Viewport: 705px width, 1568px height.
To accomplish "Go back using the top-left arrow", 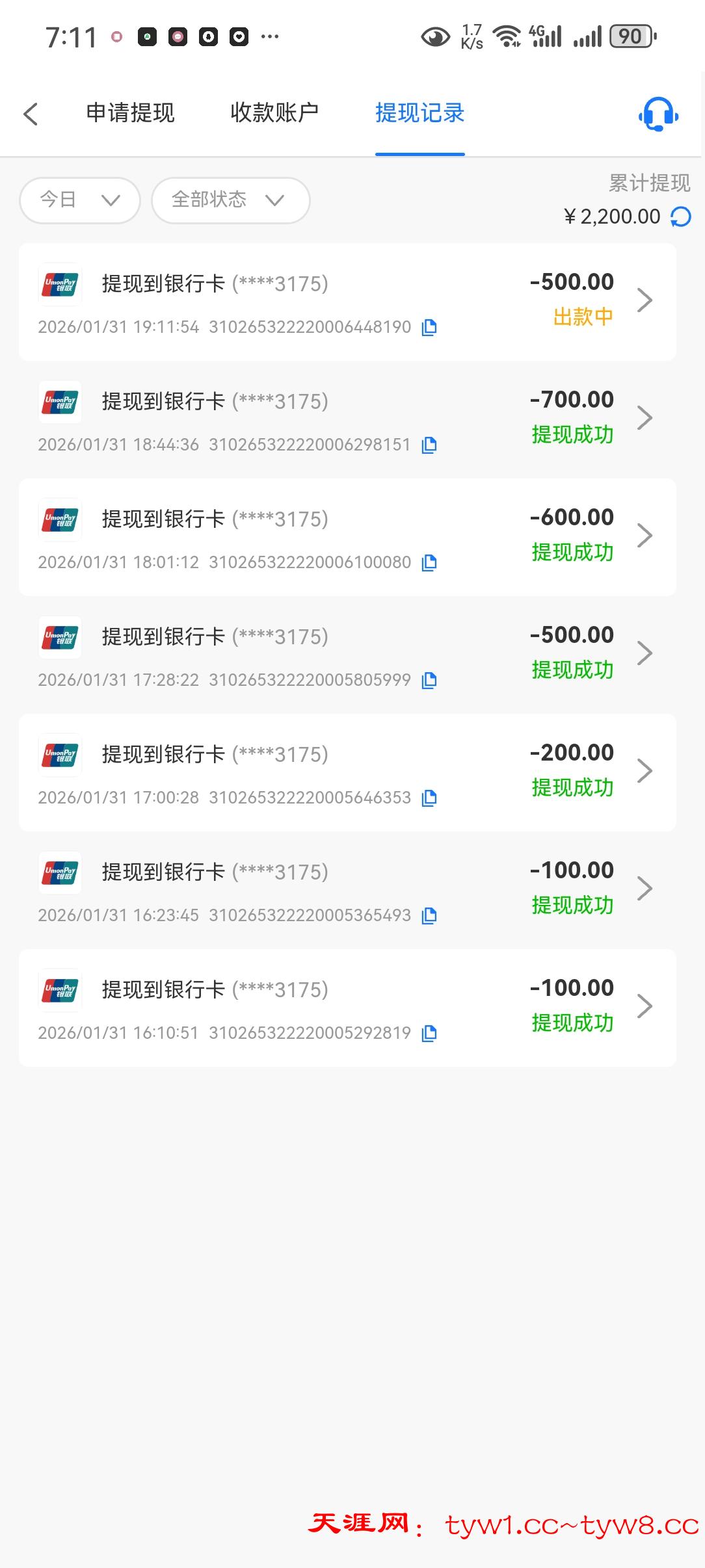I will coord(31,114).
